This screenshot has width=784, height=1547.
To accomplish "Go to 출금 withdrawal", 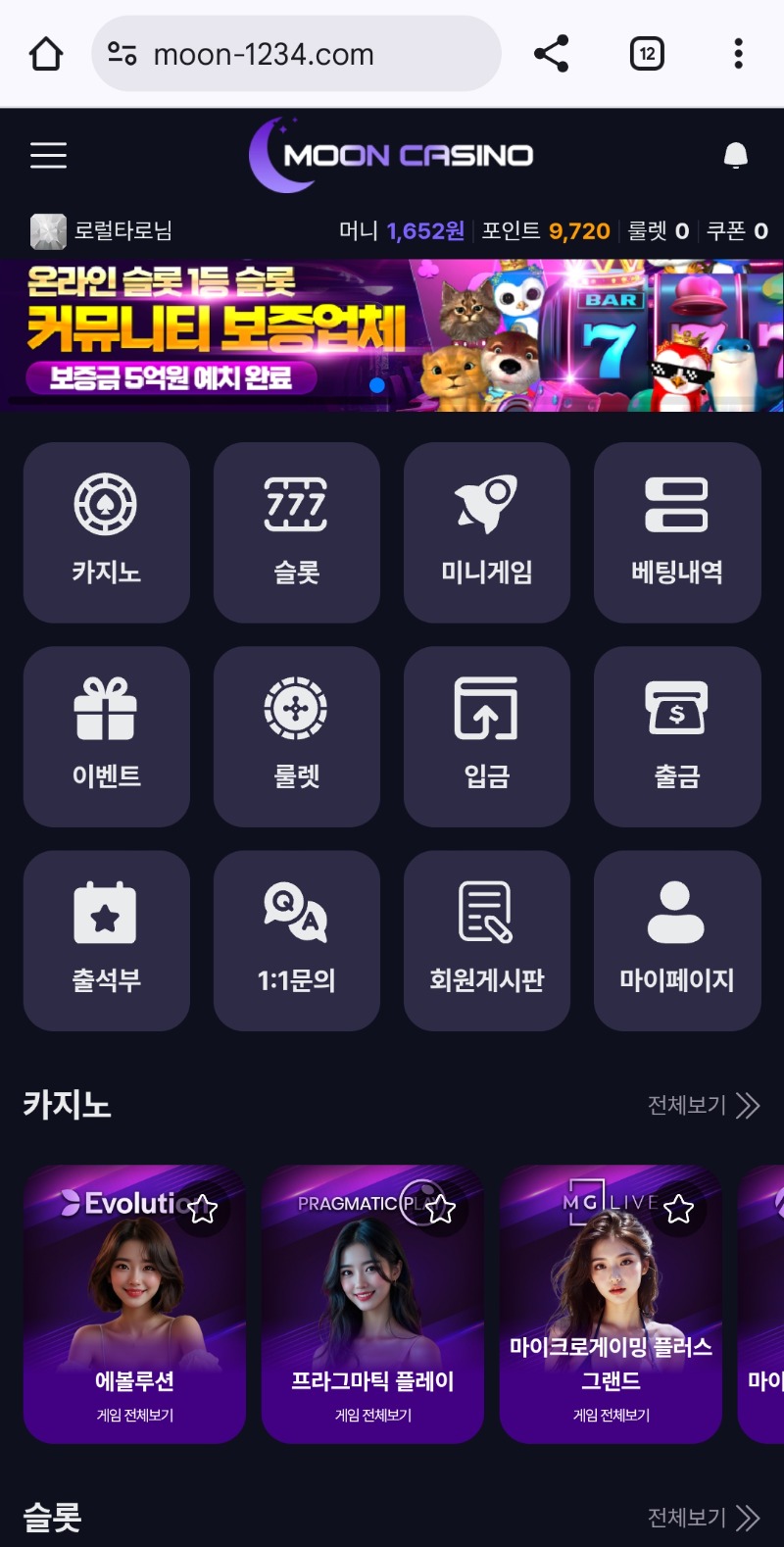I will tap(677, 735).
